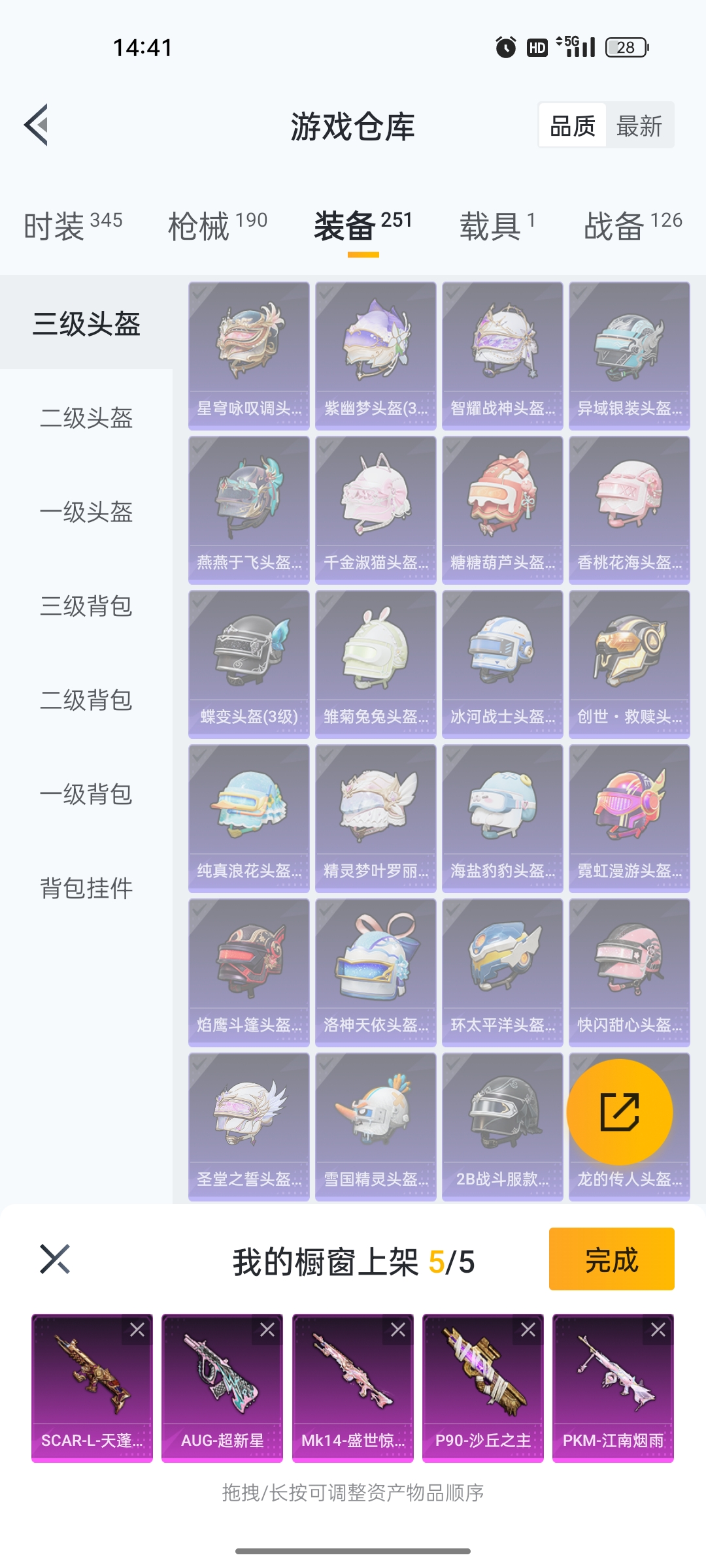Viewport: 706px width, 1568px height.
Task: Remove SCAR-L-天蓬 from showcase
Action: (x=137, y=1330)
